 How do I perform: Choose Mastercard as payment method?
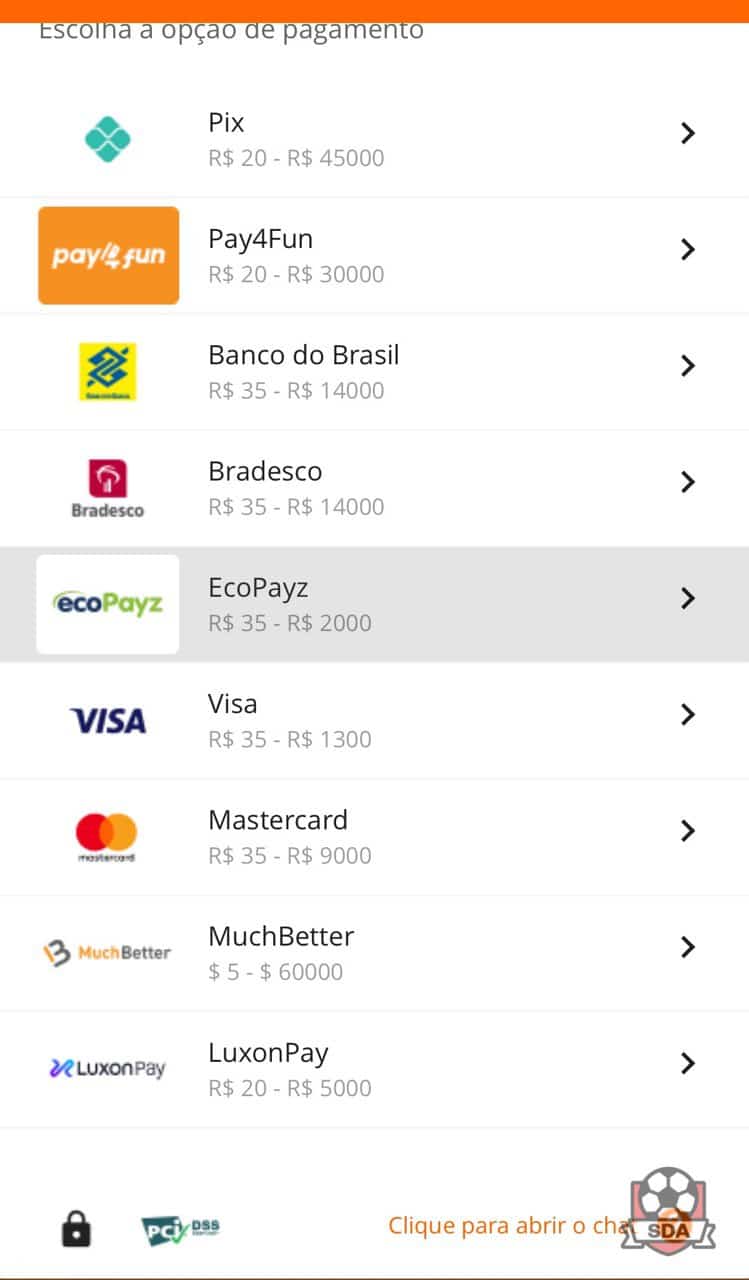(374, 837)
